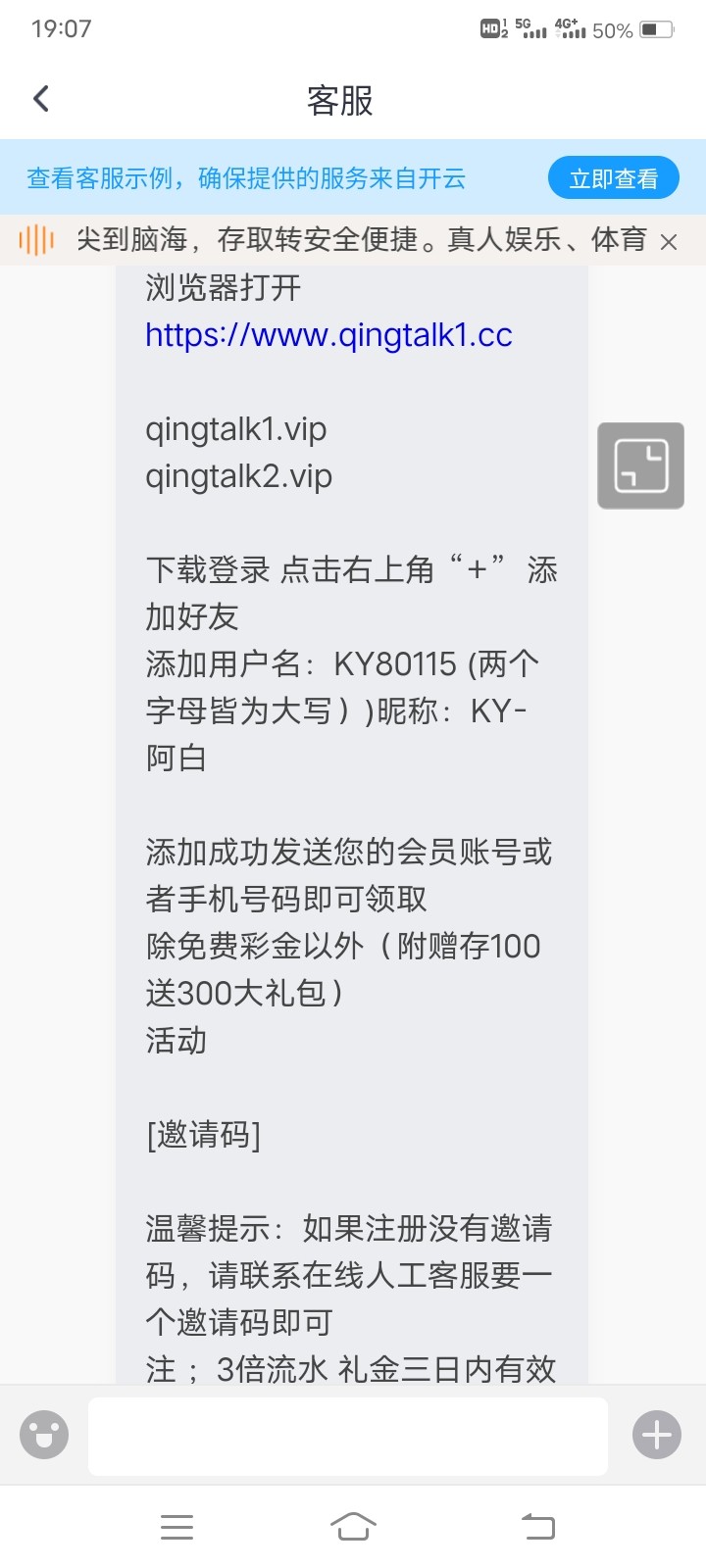Tap the orange audio waveform icon
Screen dimensions: 706x1568
(x=36, y=239)
